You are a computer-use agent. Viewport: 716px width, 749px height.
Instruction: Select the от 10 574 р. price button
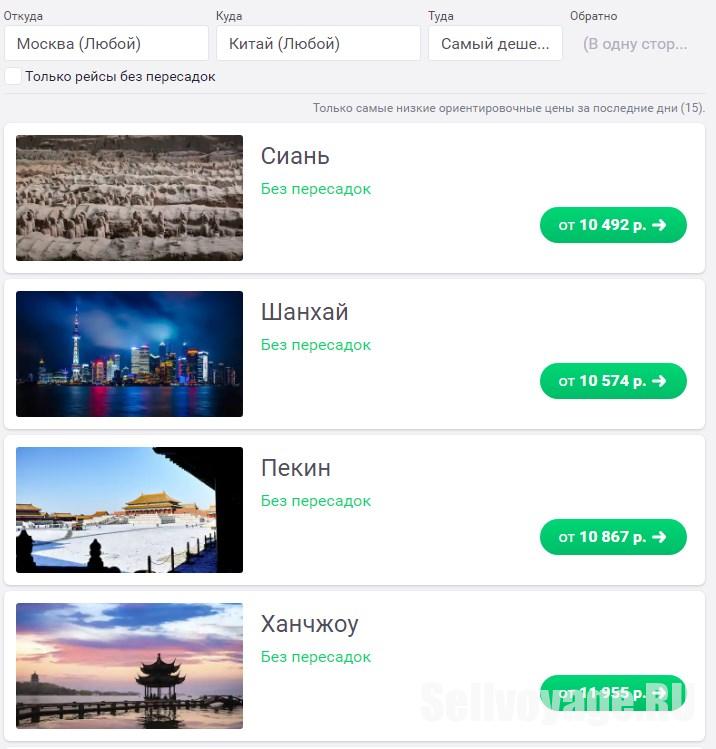613,381
